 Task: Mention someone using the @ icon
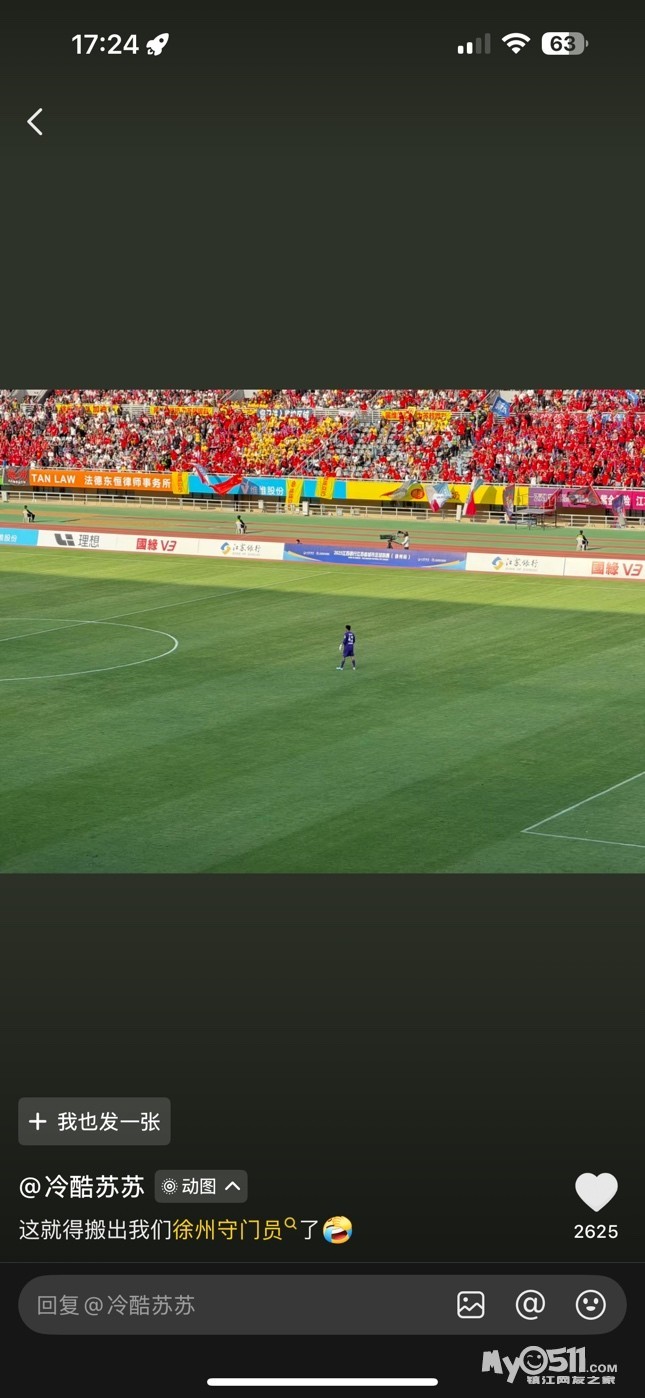tap(530, 1305)
